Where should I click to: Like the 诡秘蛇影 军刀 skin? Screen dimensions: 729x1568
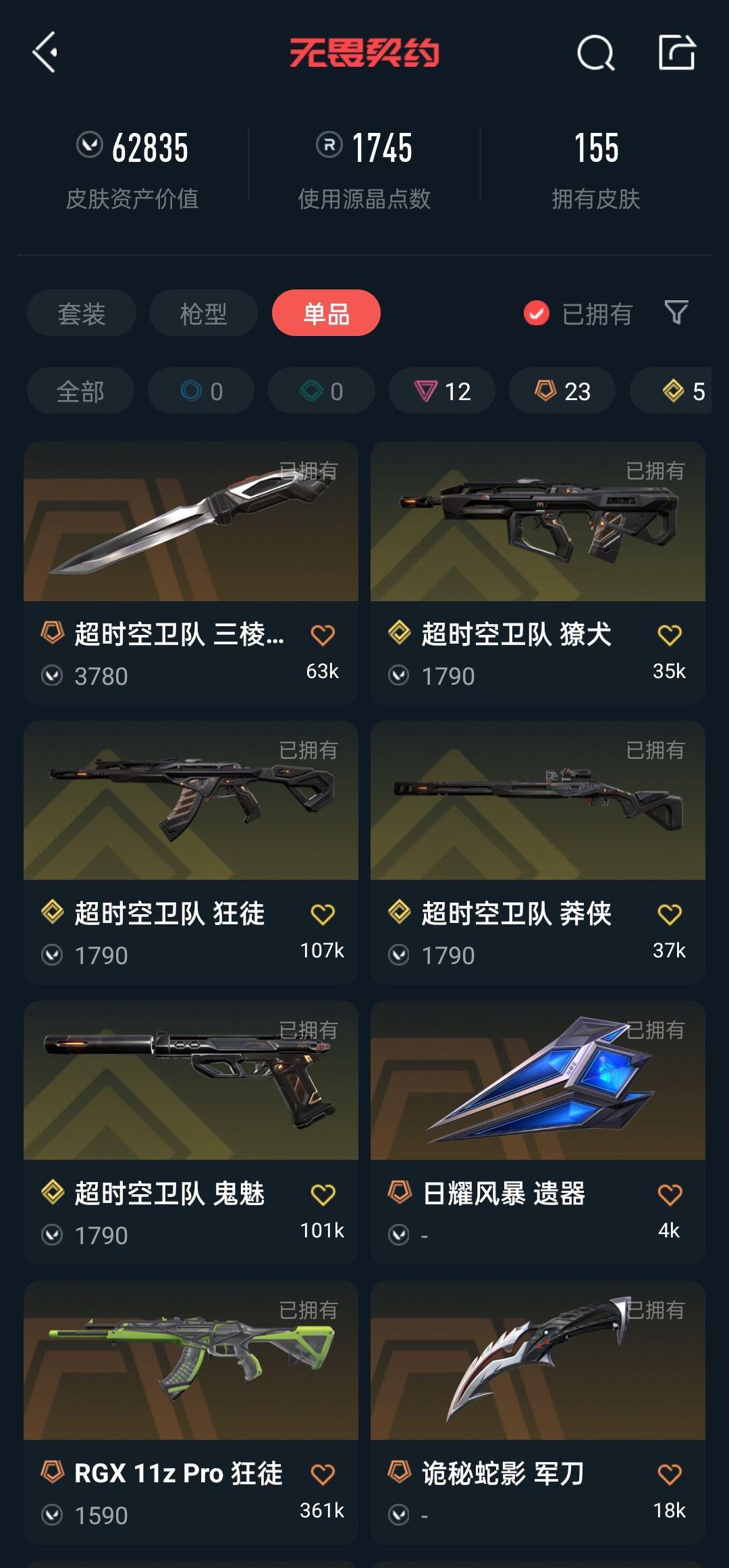669,1475
